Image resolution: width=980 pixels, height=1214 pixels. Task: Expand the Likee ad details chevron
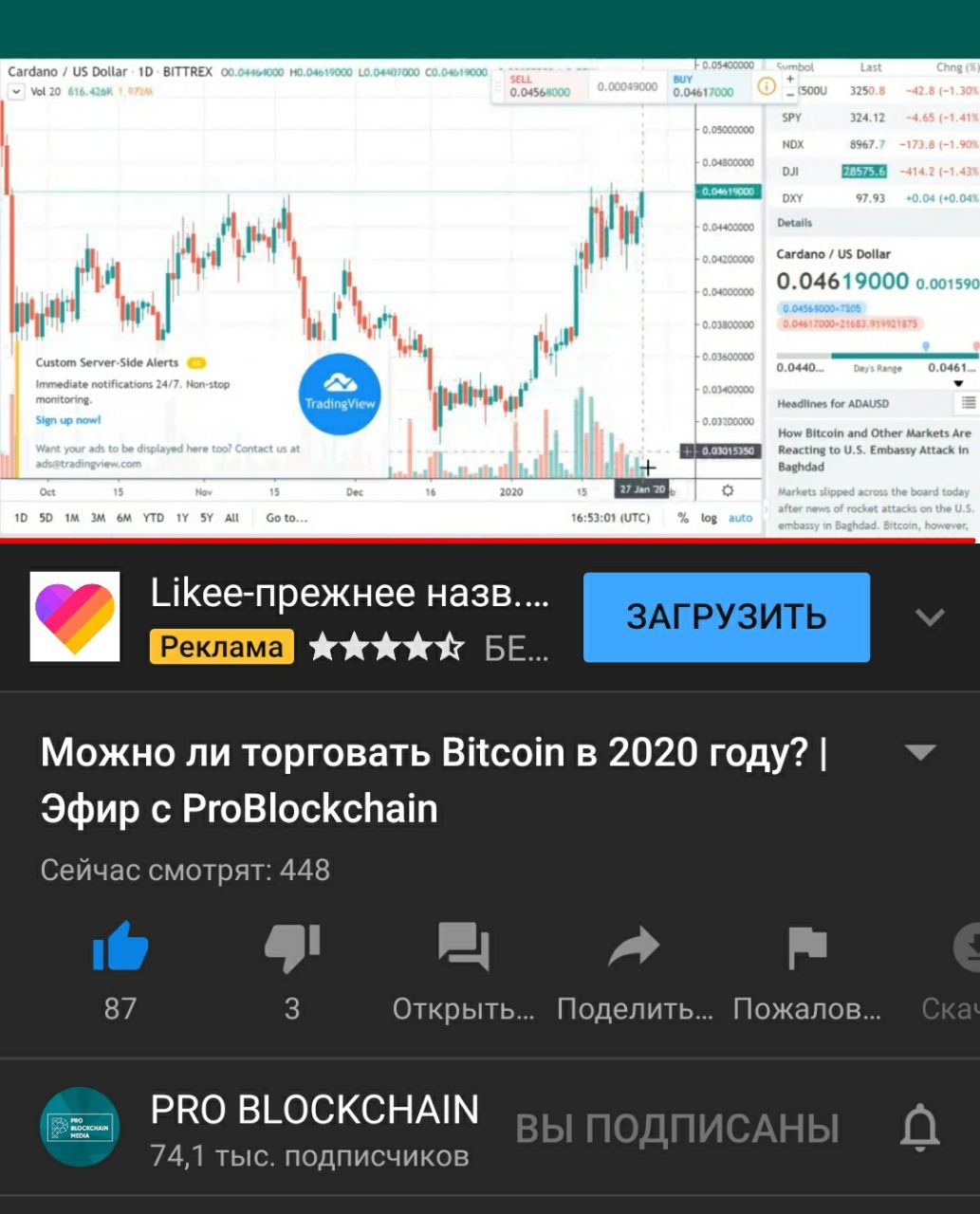(x=930, y=618)
